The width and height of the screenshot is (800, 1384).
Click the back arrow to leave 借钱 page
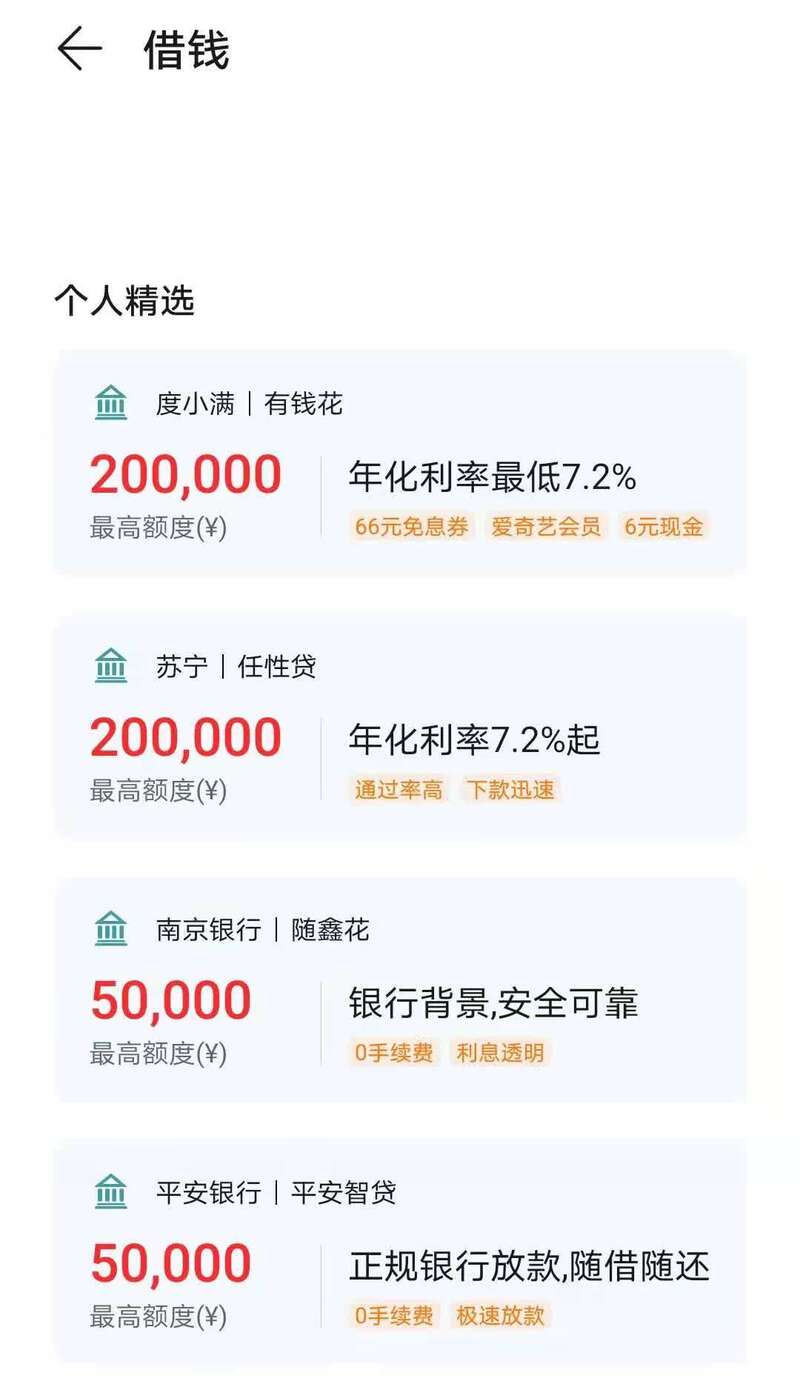[x=83, y=44]
